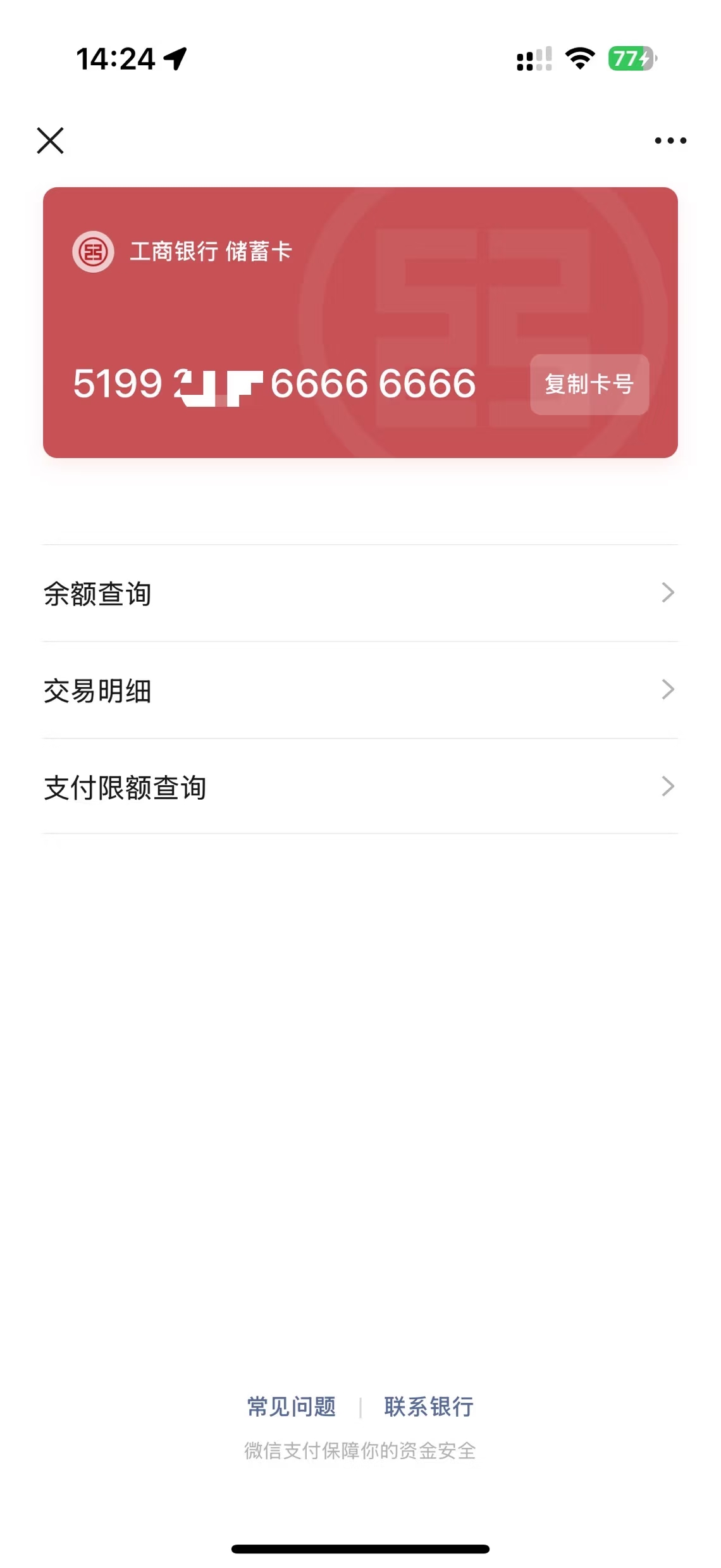The image size is (721, 1568).
Task: Check 支付限额查询 payment limits
Action: [360, 787]
